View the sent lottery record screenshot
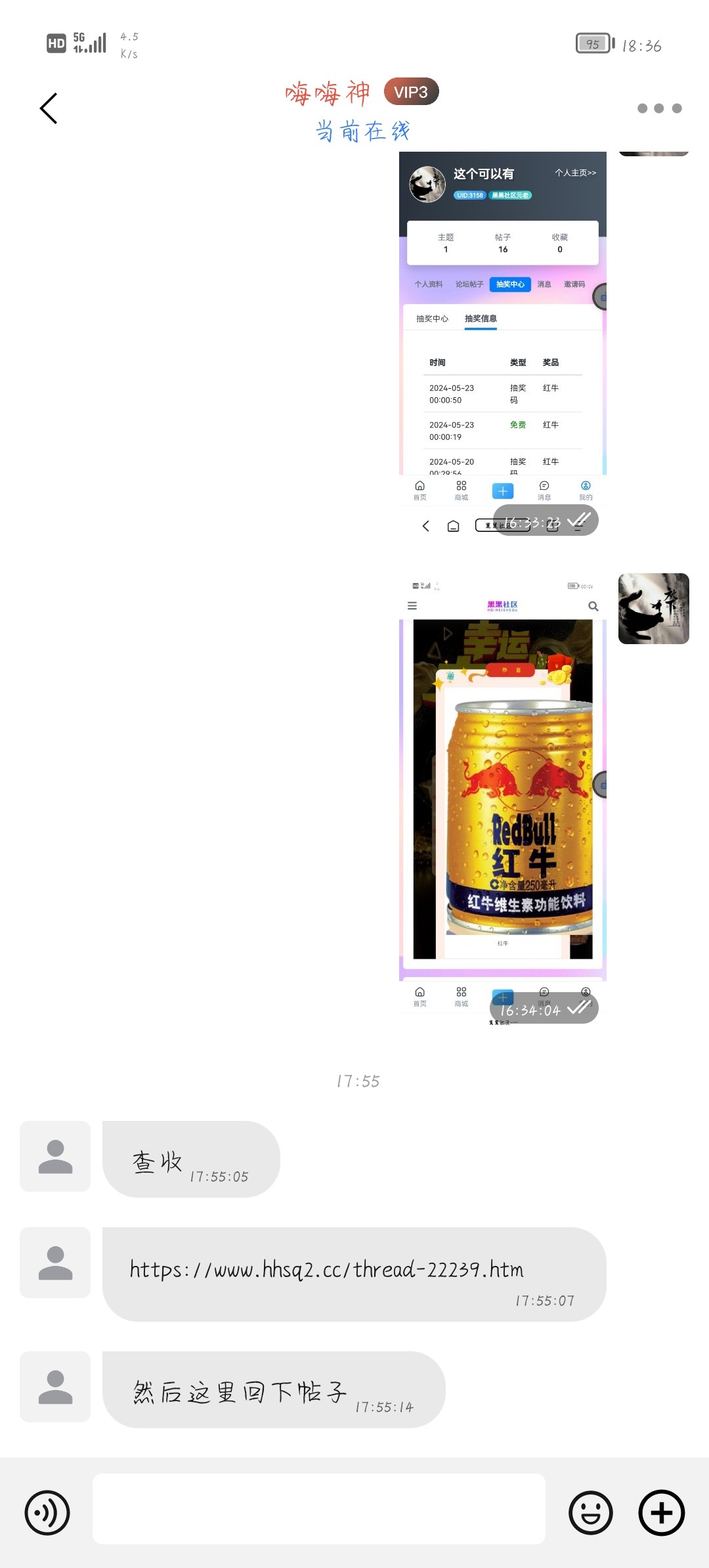Screen dimensions: 709x1568 coord(502,341)
